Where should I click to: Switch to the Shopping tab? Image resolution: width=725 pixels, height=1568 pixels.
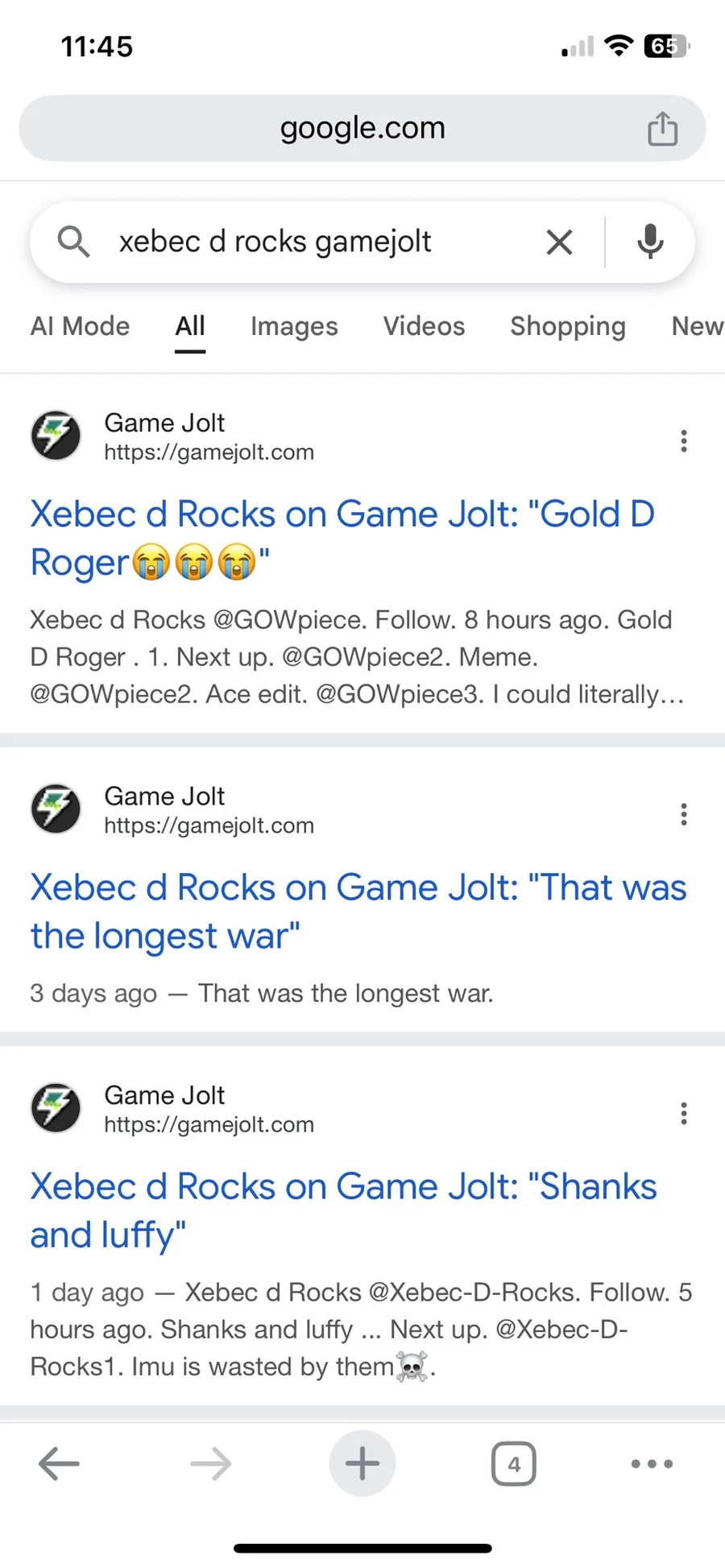pos(567,326)
